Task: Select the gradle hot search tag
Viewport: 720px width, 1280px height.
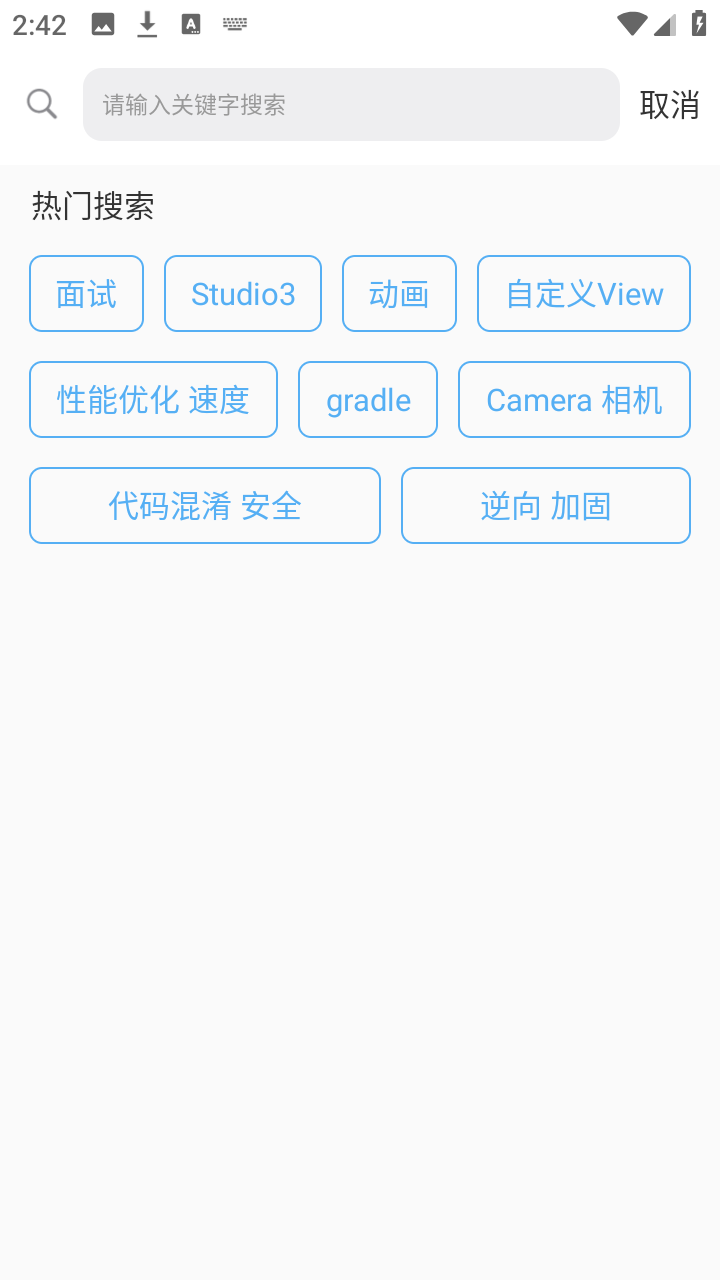Action: point(367,399)
